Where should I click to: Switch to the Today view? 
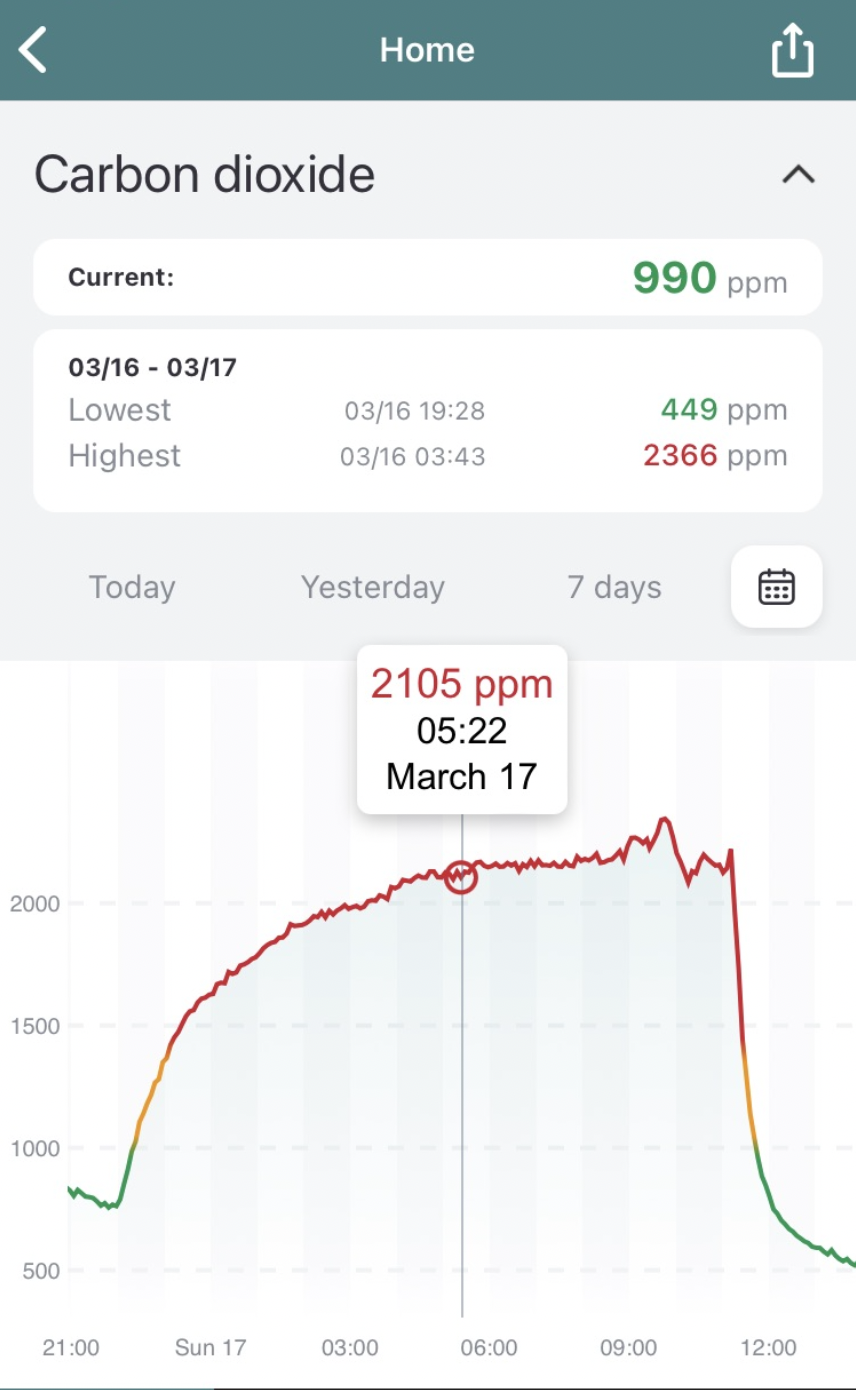click(131, 587)
